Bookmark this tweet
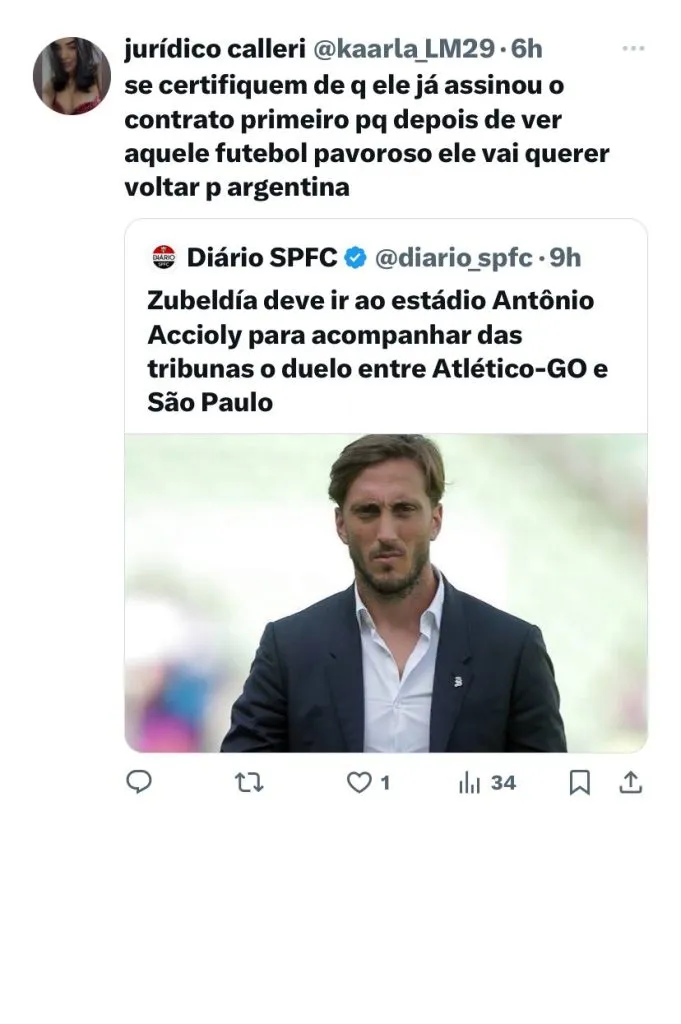 [579, 783]
